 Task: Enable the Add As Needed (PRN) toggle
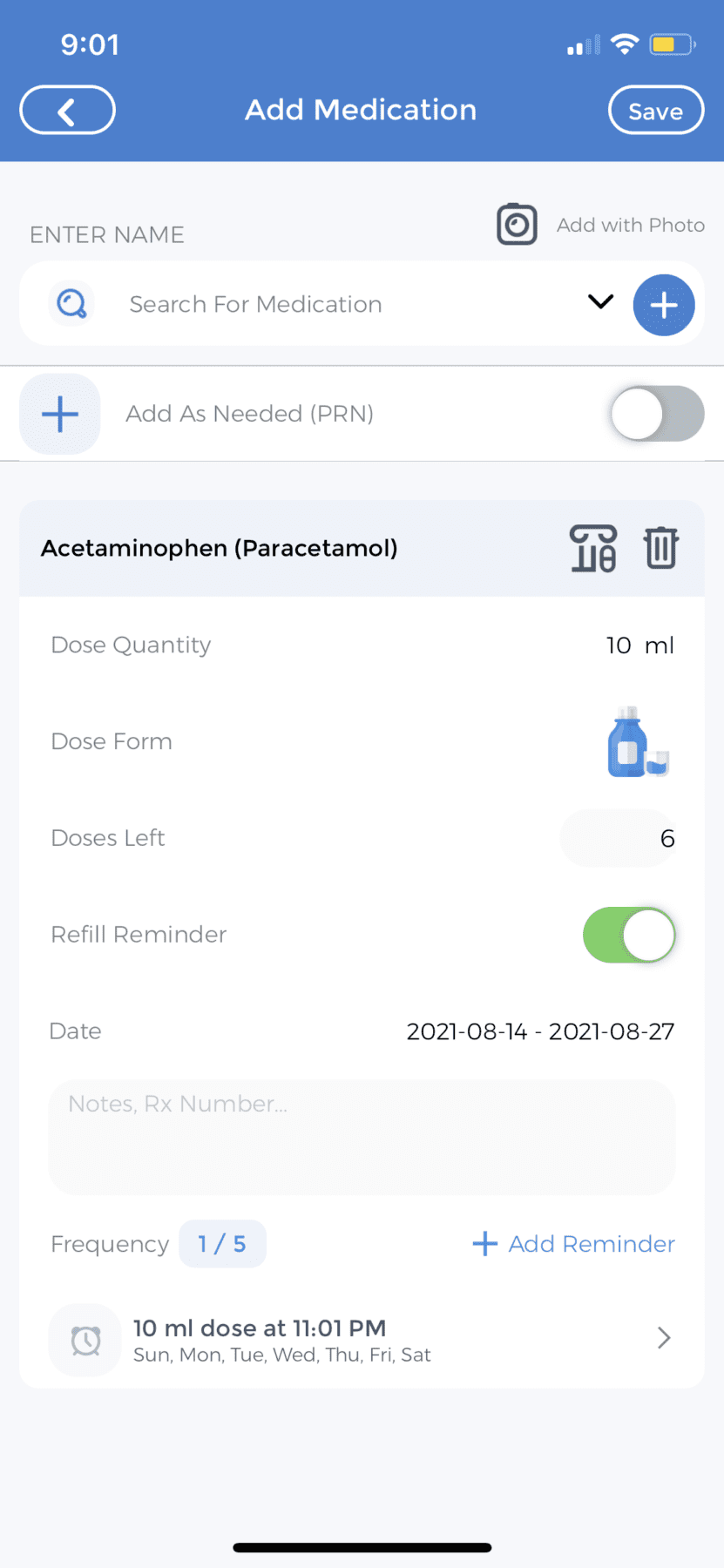(657, 414)
